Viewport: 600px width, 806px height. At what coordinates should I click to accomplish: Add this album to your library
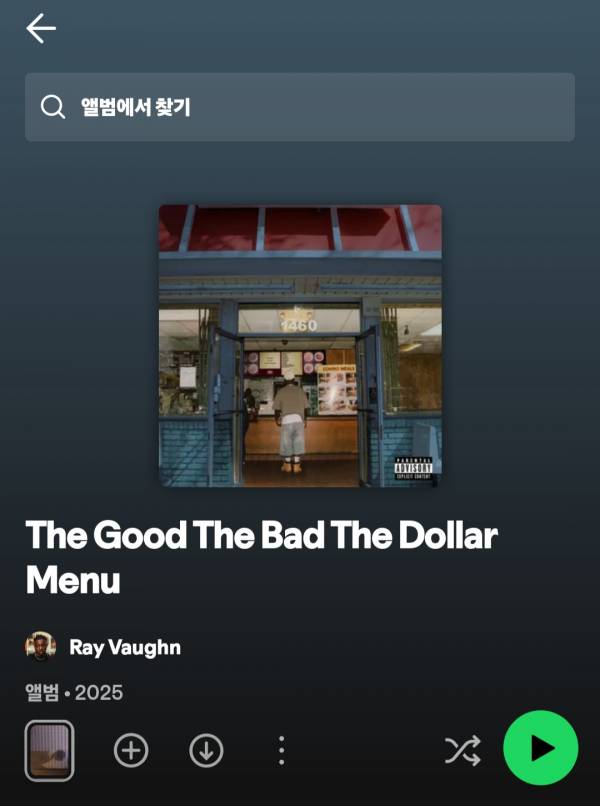click(131, 750)
